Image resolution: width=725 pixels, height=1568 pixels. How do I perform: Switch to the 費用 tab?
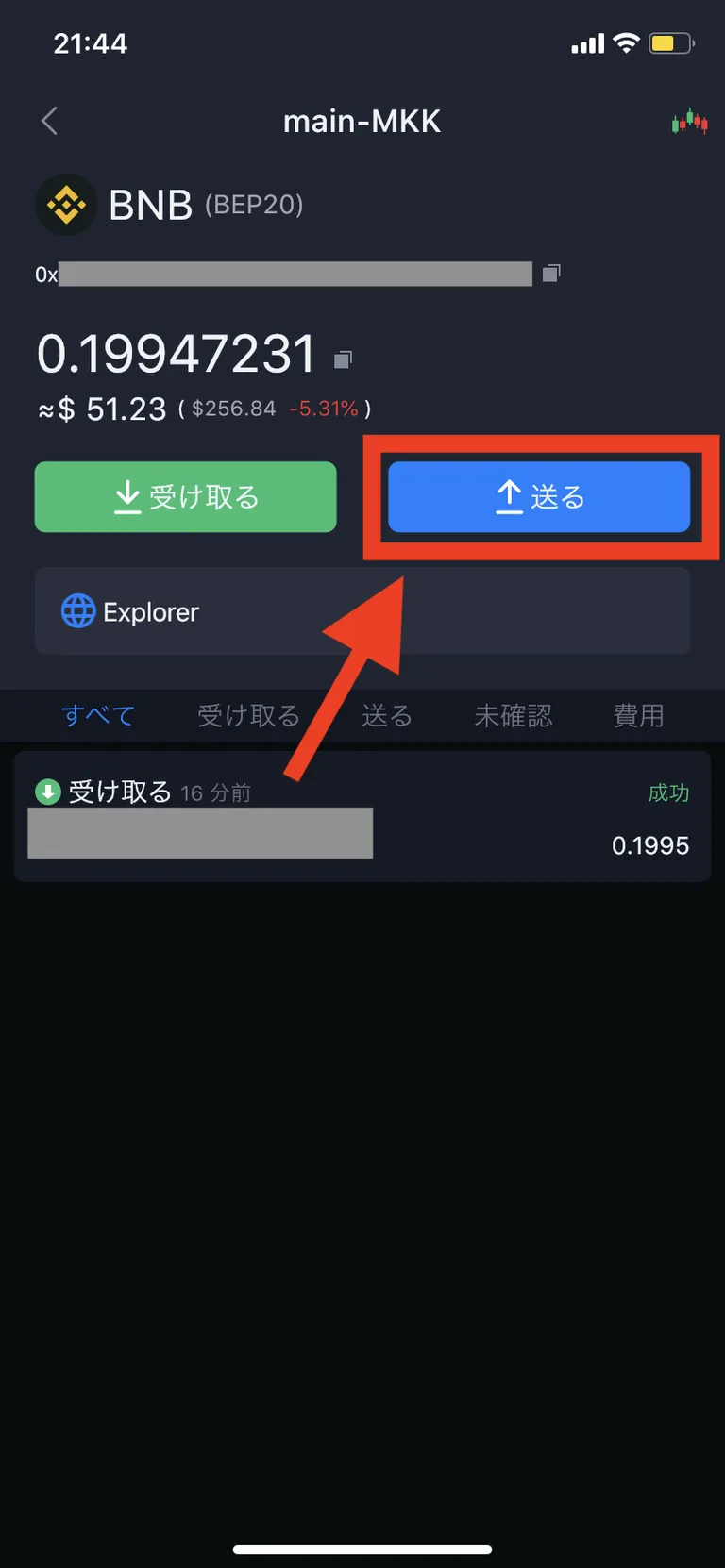coord(639,715)
